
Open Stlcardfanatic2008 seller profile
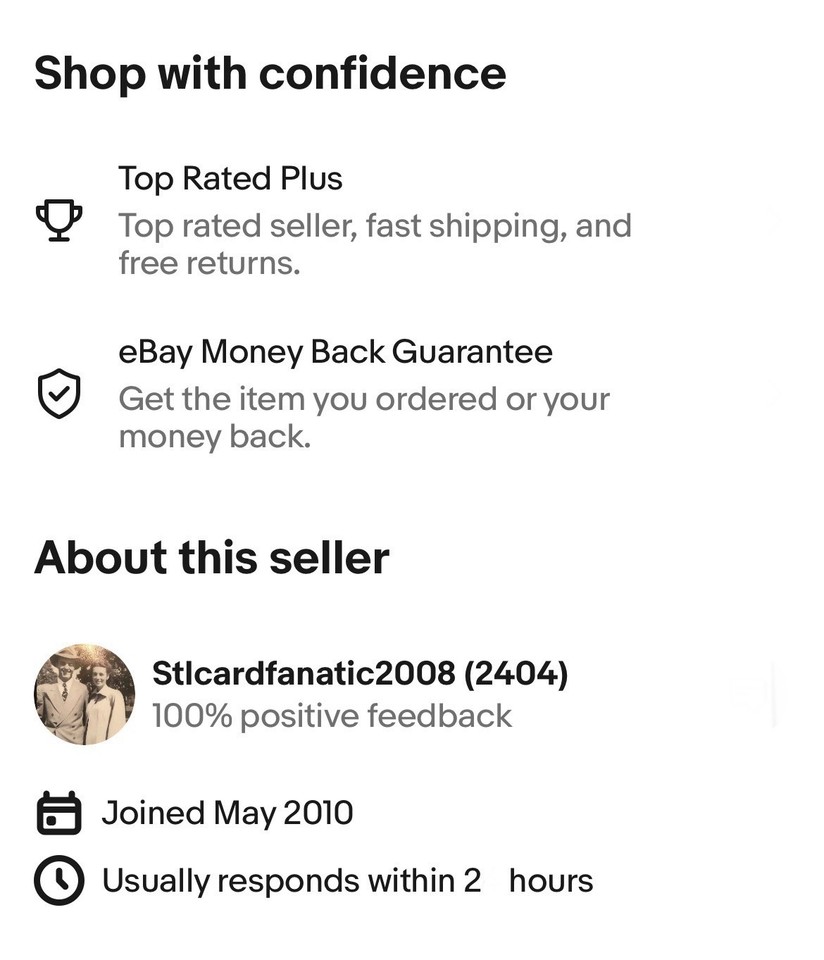point(303,674)
